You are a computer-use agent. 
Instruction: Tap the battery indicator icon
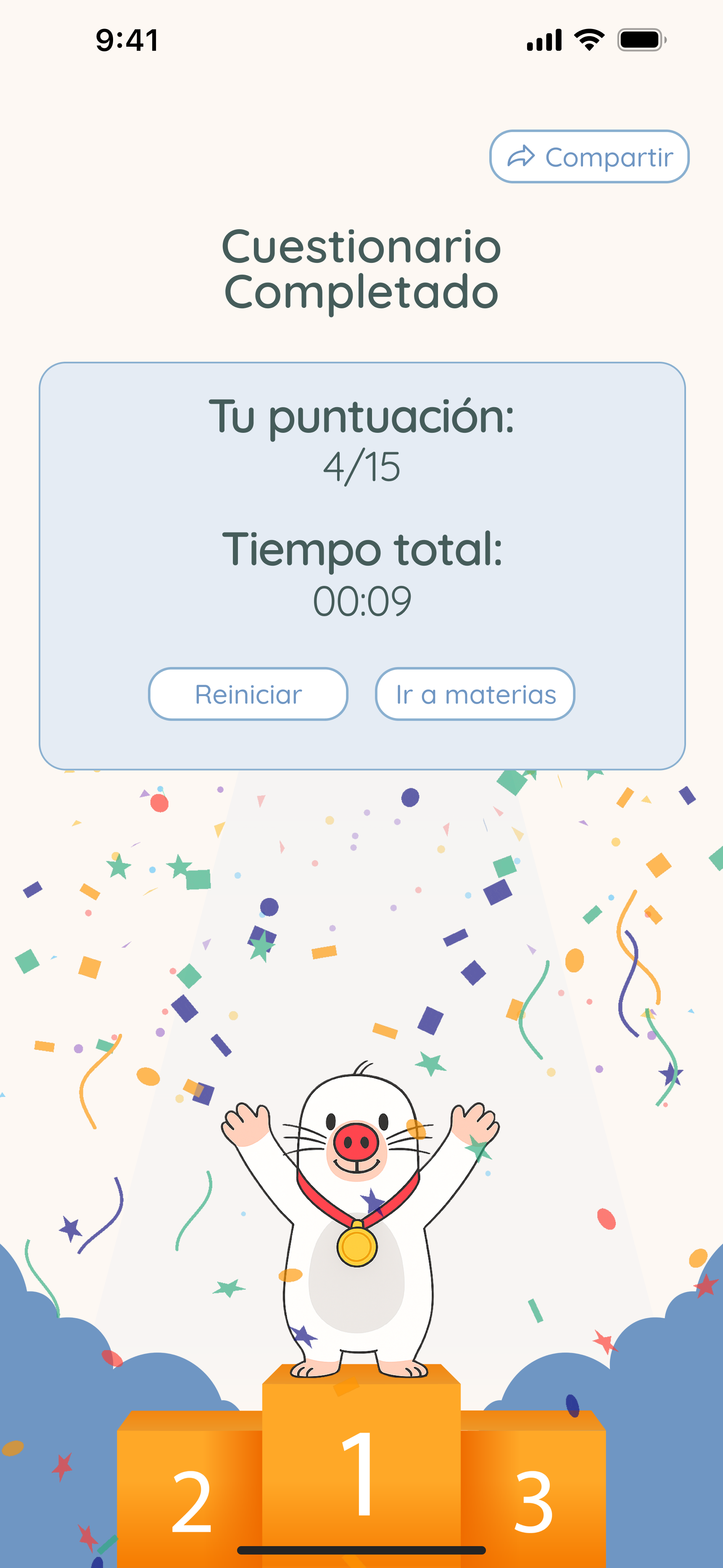(641, 39)
